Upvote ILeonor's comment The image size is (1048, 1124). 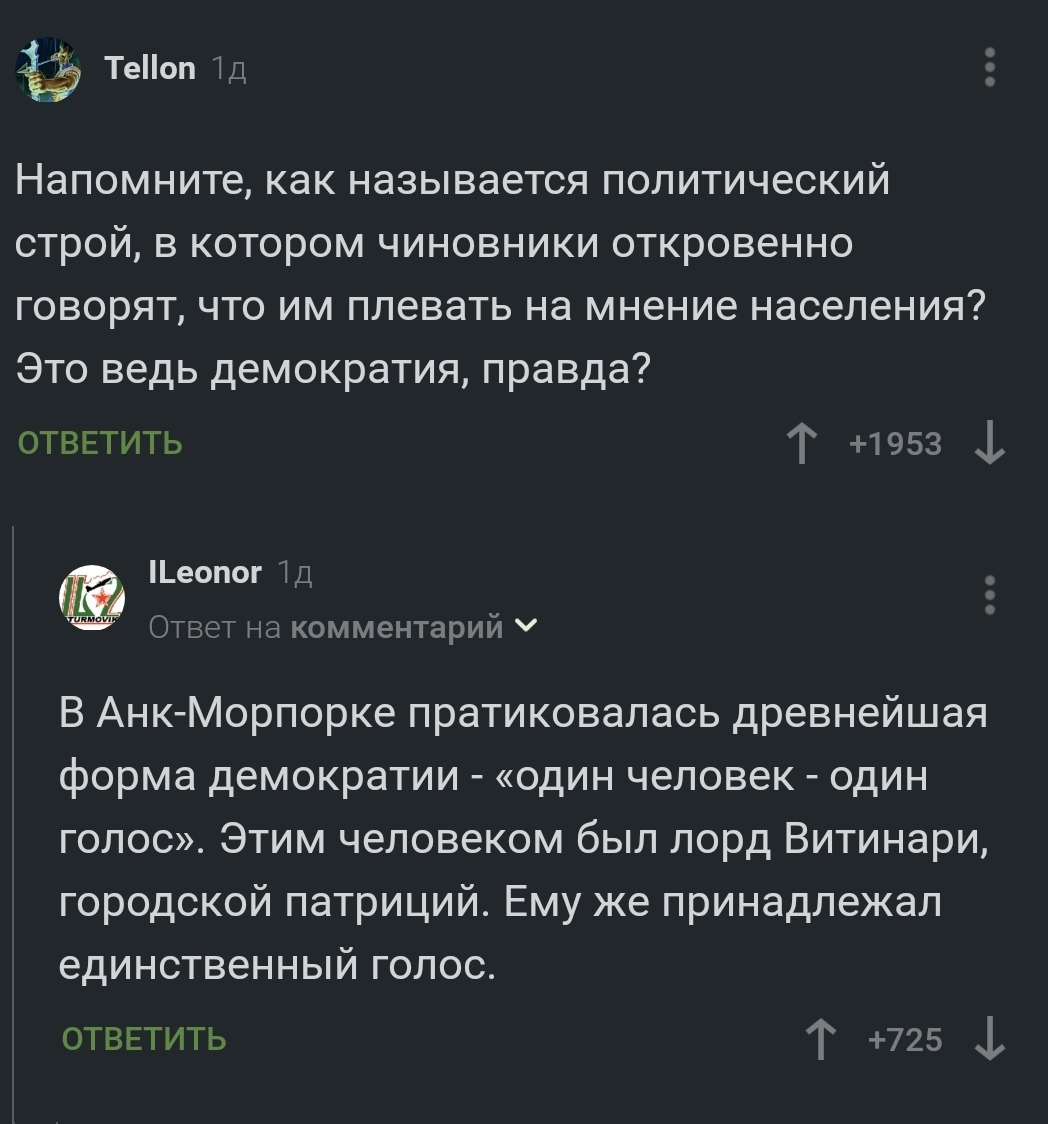[821, 1040]
